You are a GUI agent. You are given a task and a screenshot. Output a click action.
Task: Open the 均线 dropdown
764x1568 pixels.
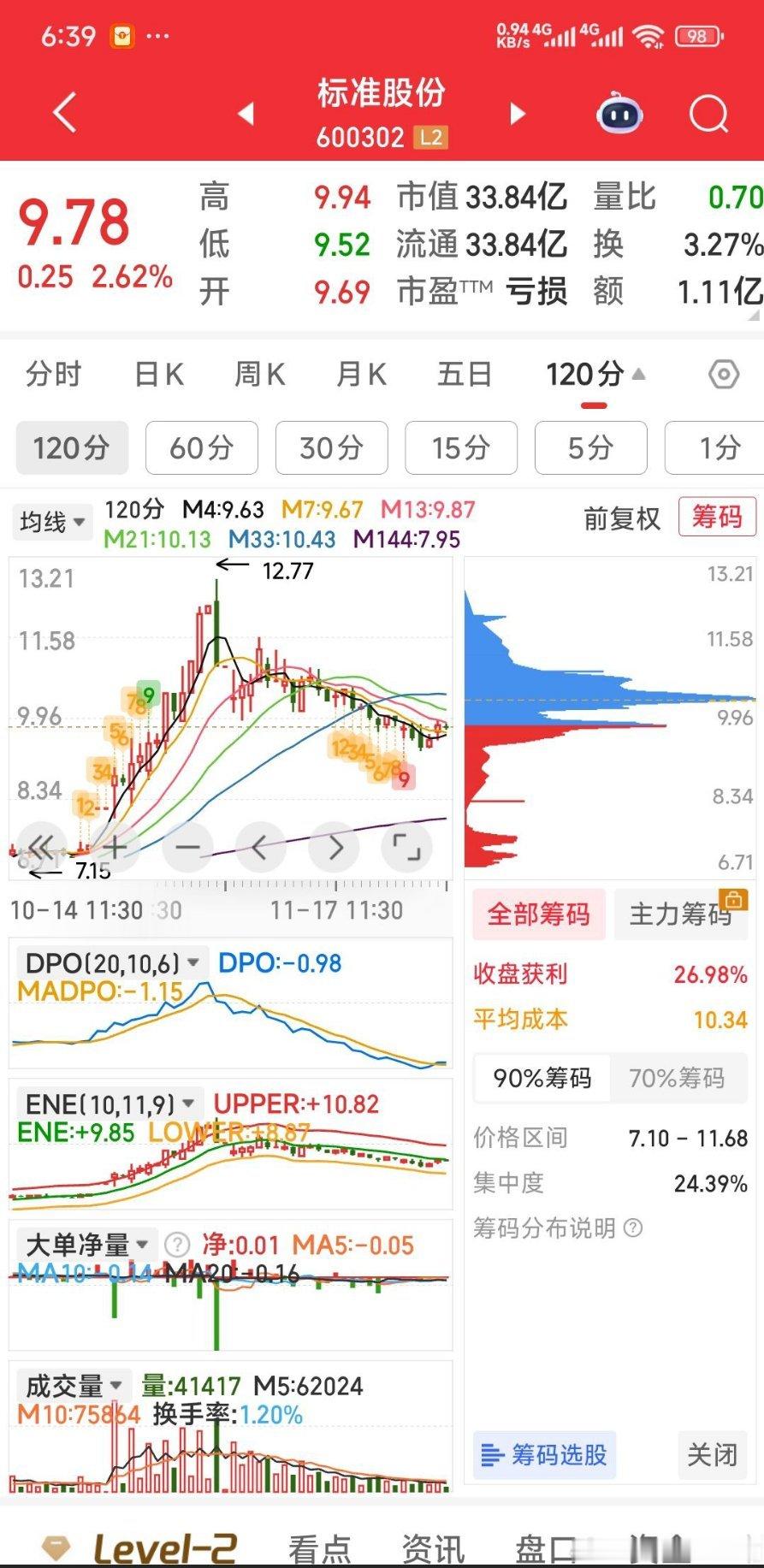point(51,521)
